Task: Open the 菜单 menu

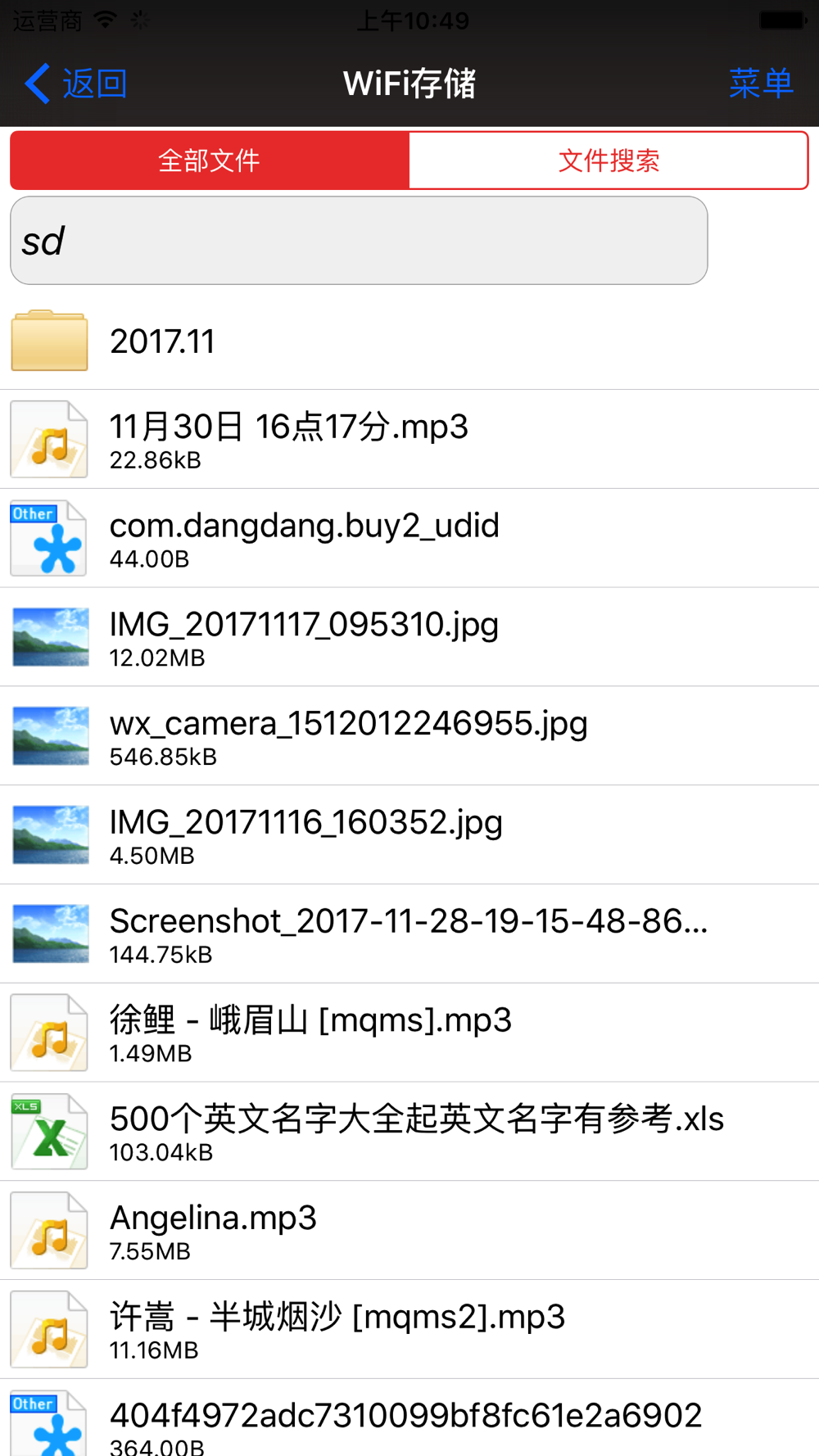Action: (760, 84)
